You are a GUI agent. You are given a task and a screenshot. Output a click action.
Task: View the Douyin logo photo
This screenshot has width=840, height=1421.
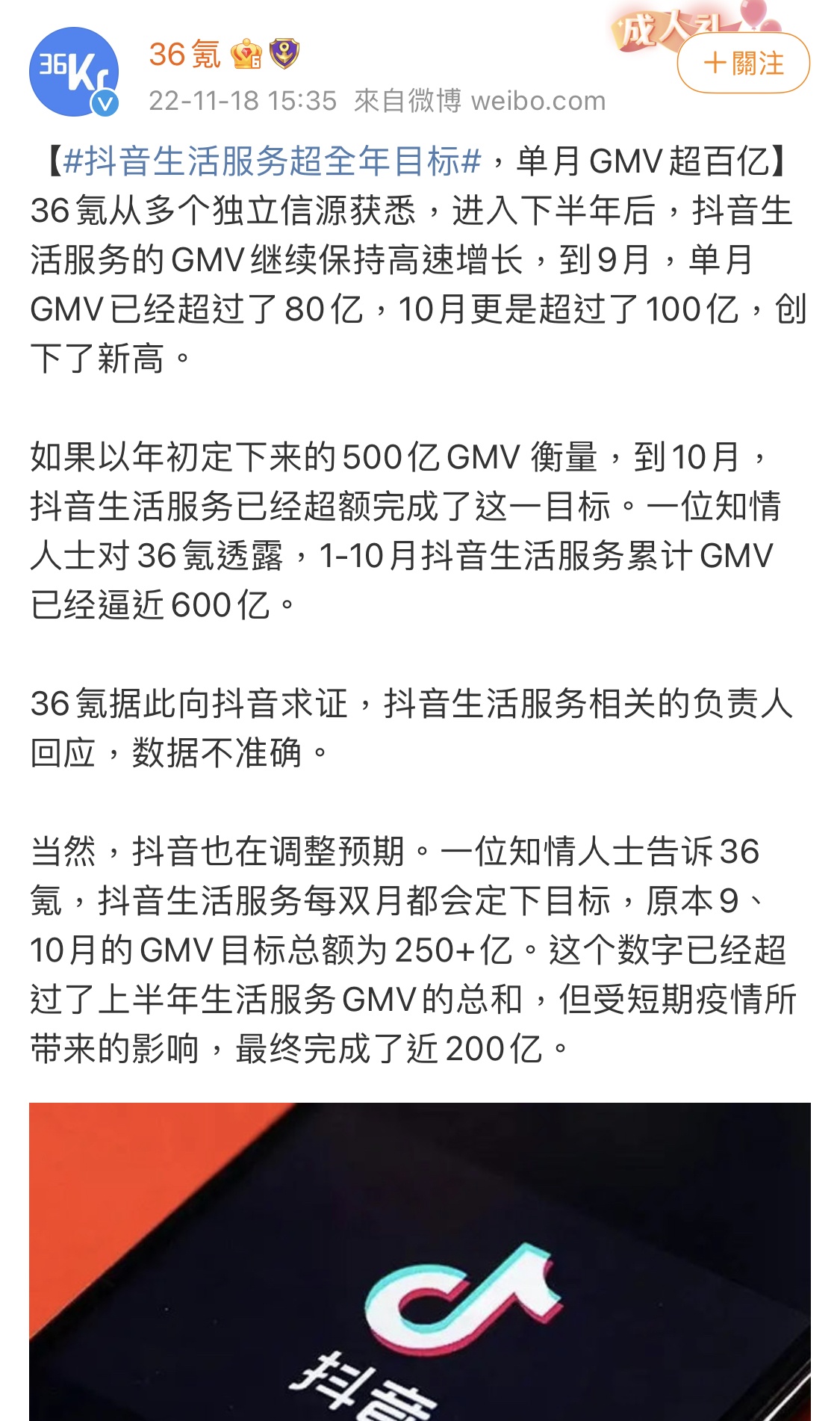(420, 1261)
